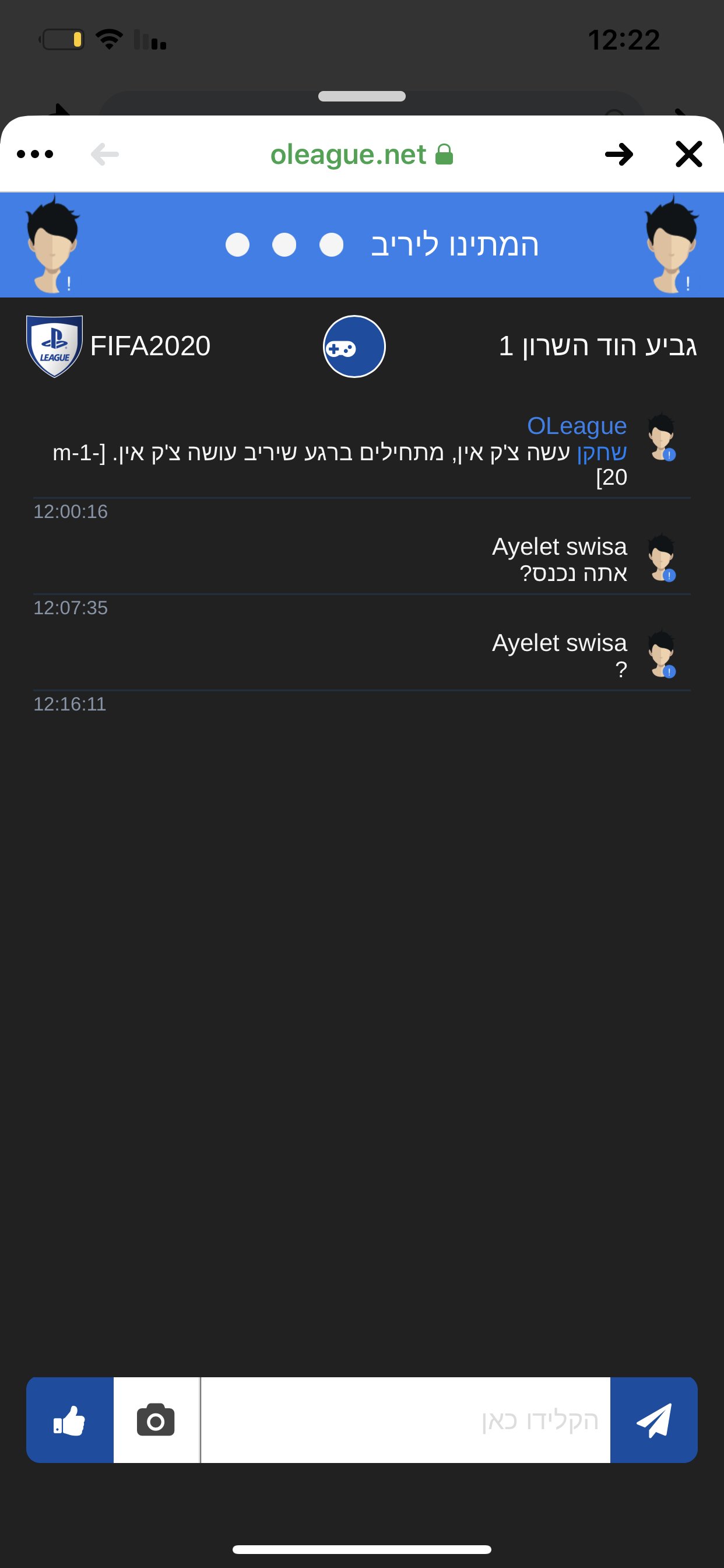The width and height of the screenshot is (724, 1568).
Task: Send a thumbs-up in the chat
Action: (70, 1419)
